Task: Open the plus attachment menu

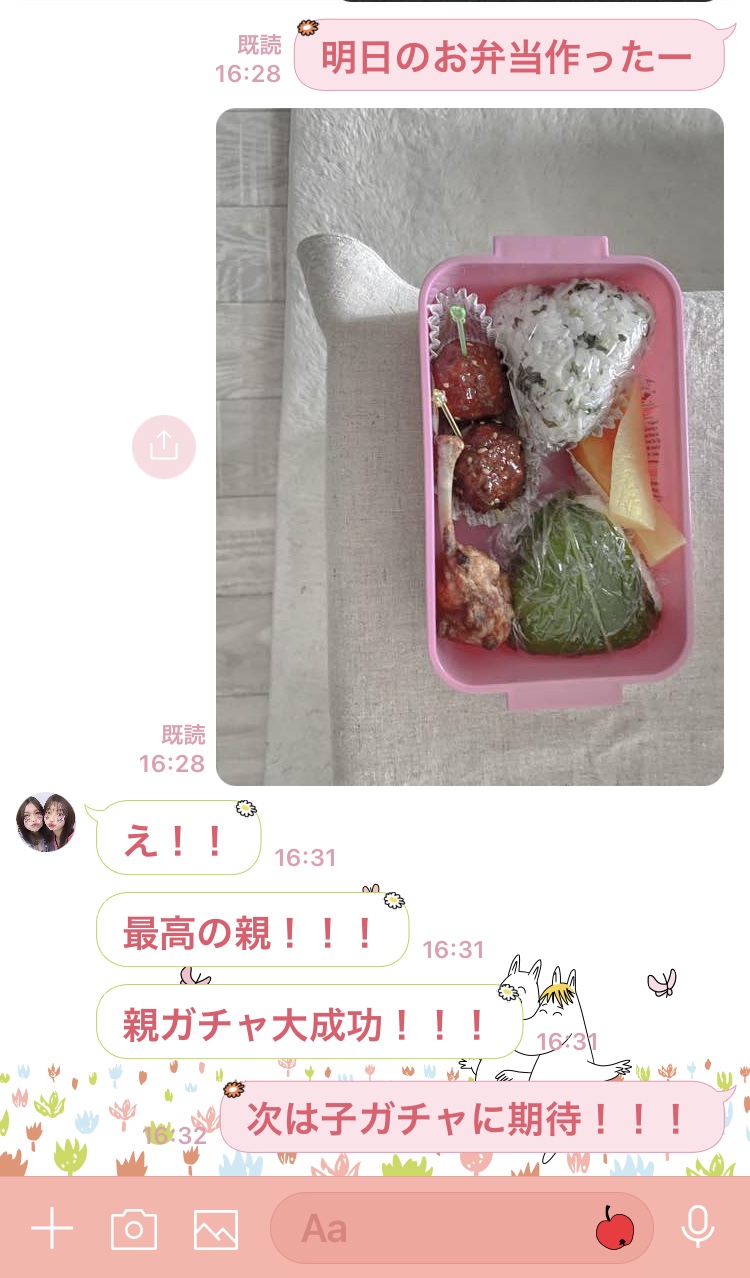Action: tap(52, 1229)
